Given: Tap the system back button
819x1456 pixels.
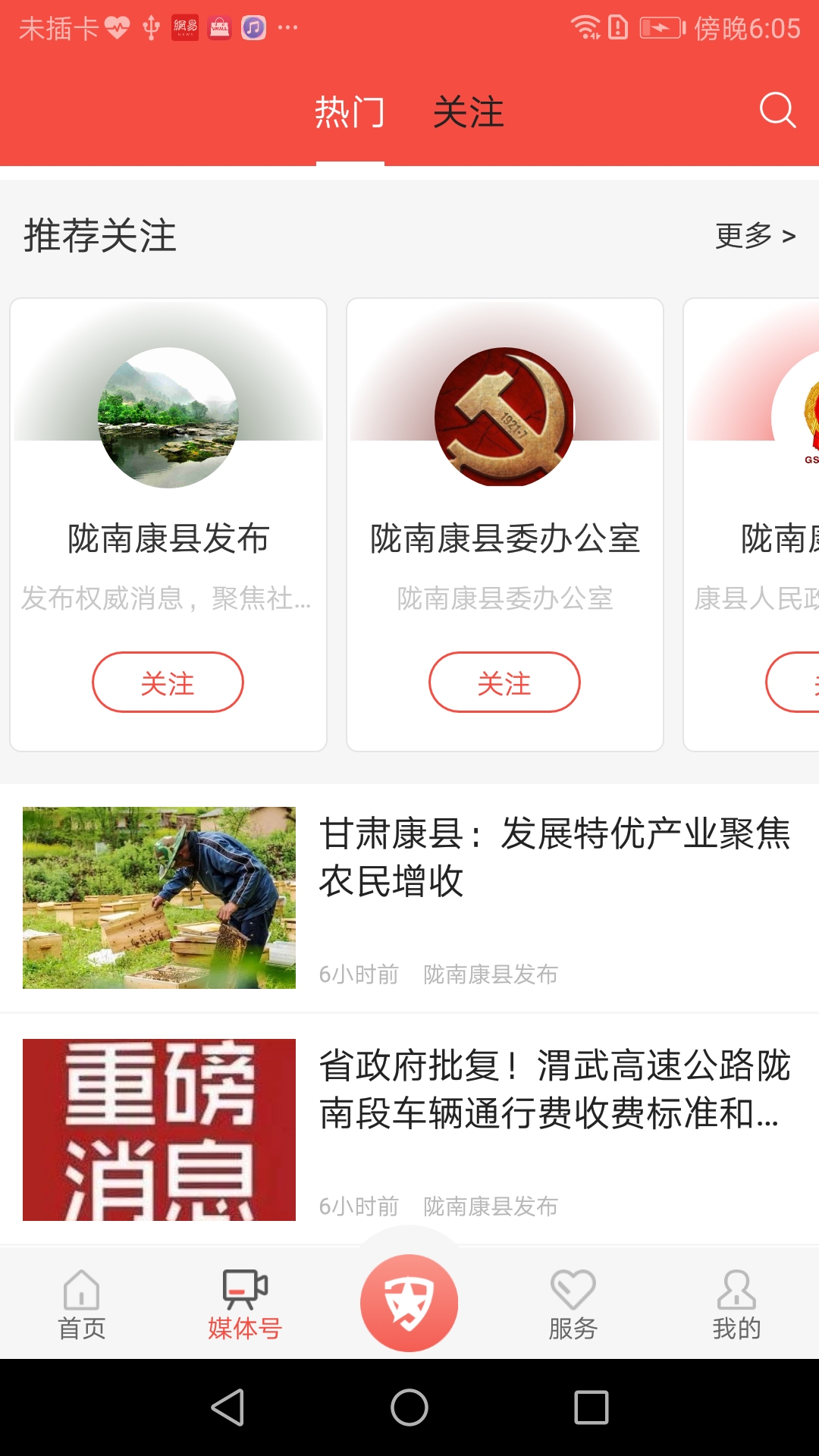Looking at the screenshot, I should 227,1407.
